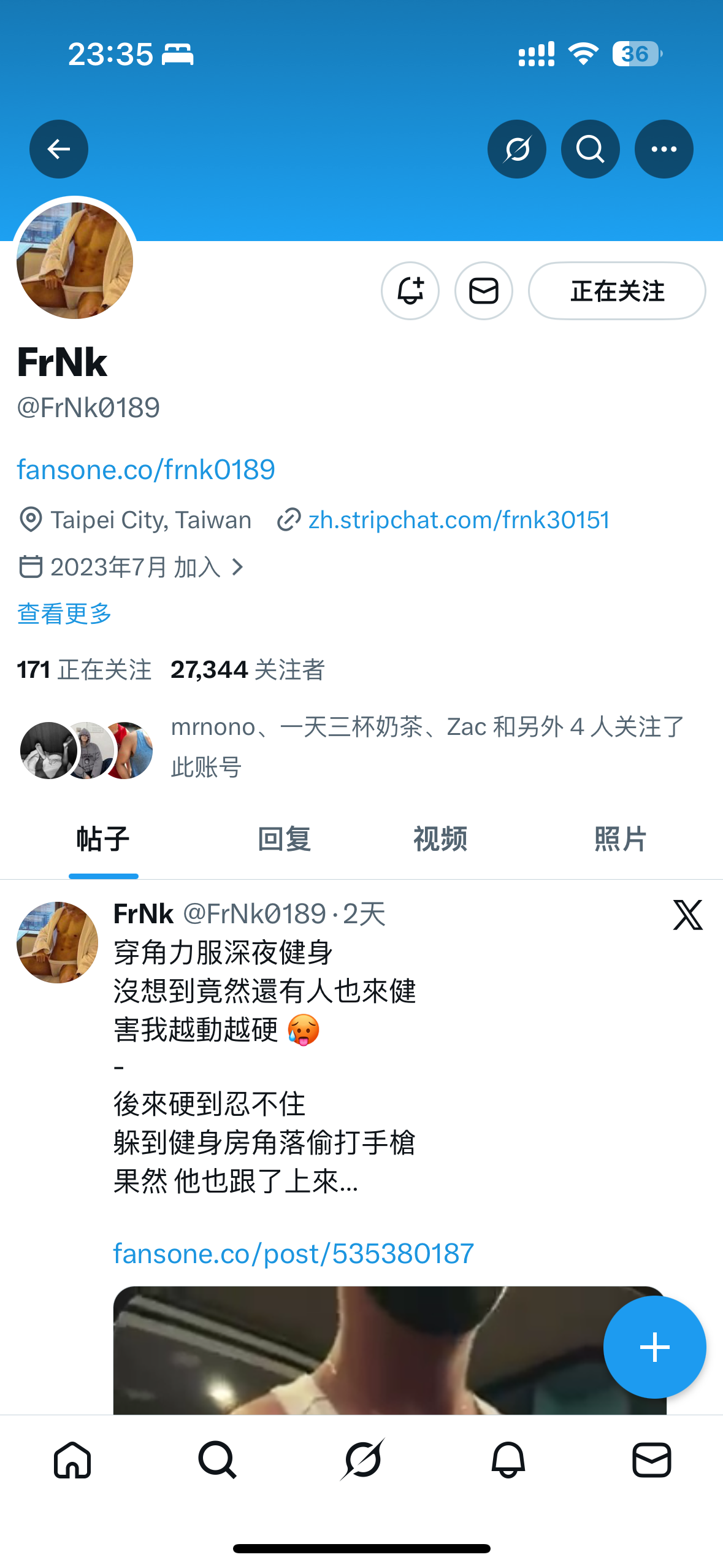
Task: View the 2023年7月 join date details
Action: (135, 567)
